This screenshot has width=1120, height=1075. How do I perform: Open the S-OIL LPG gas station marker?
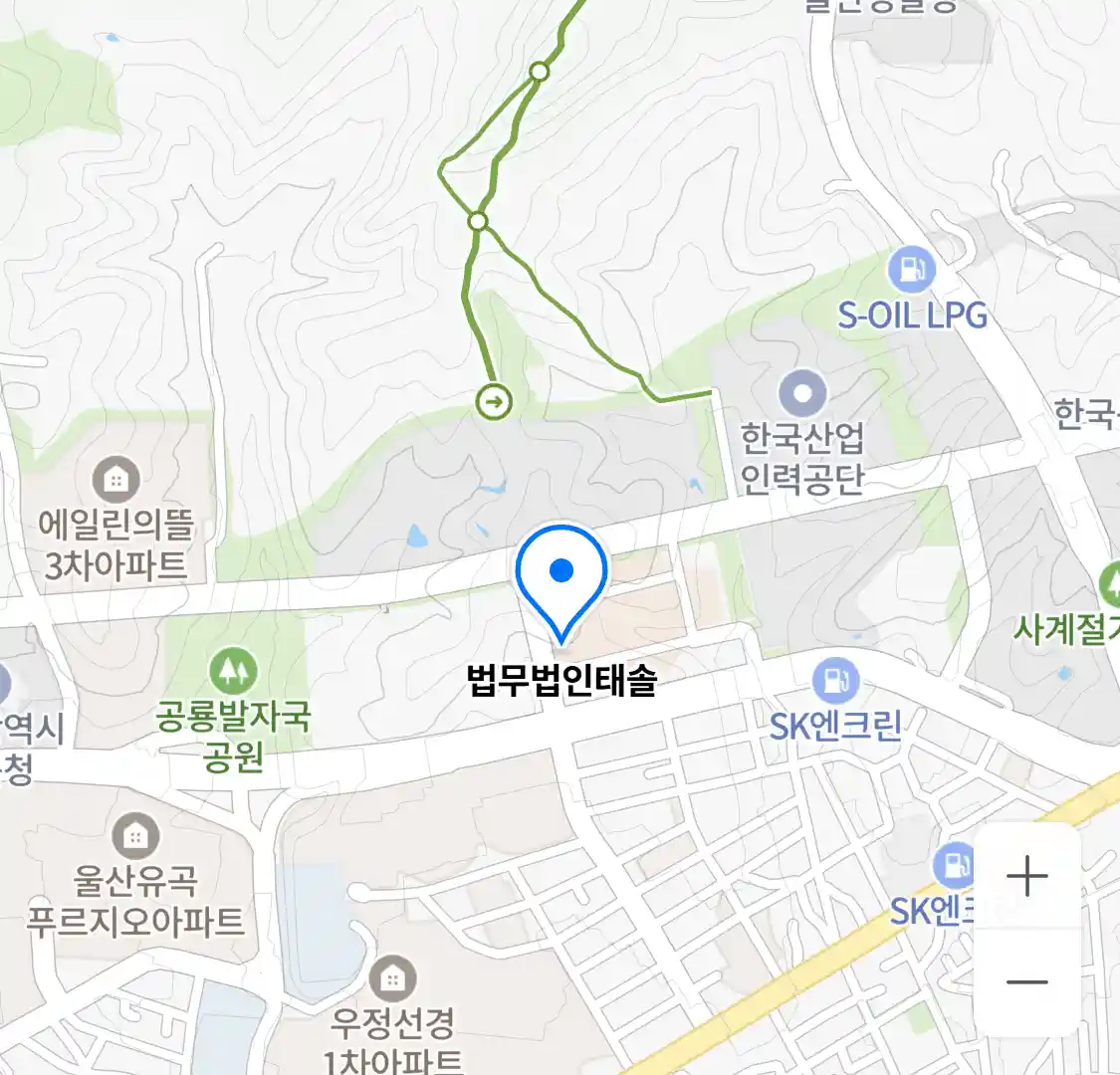911,269
